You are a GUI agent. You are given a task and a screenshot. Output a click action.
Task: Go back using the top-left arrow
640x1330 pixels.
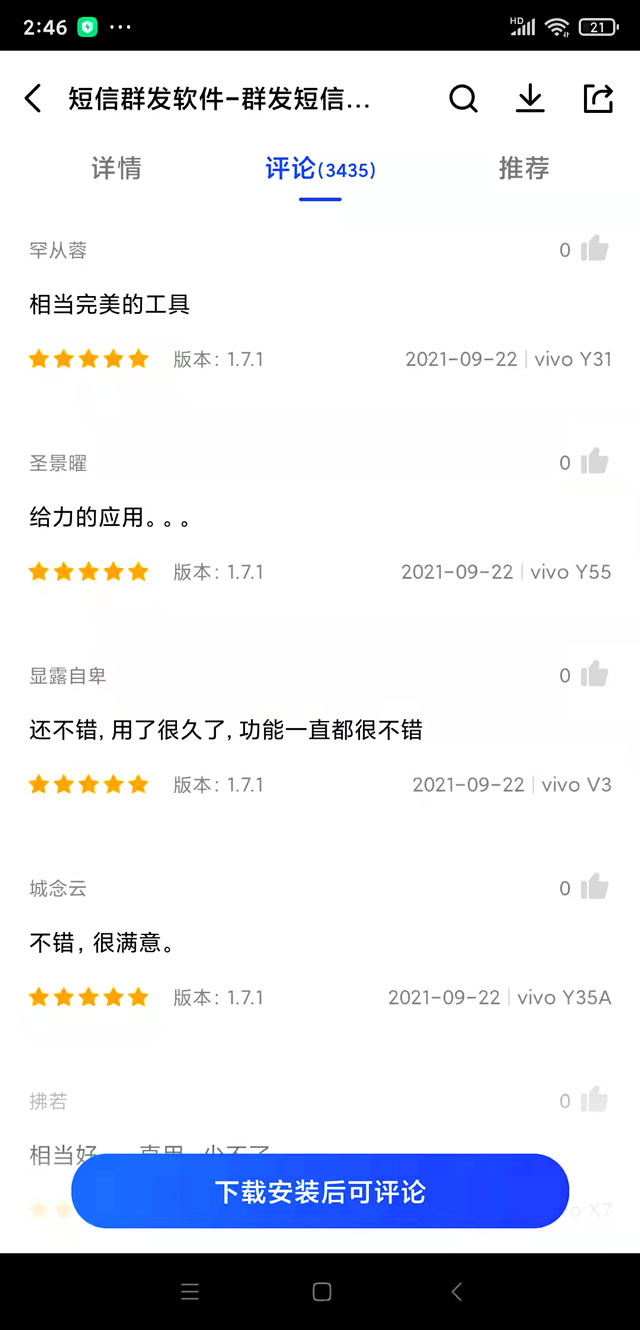tap(33, 98)
